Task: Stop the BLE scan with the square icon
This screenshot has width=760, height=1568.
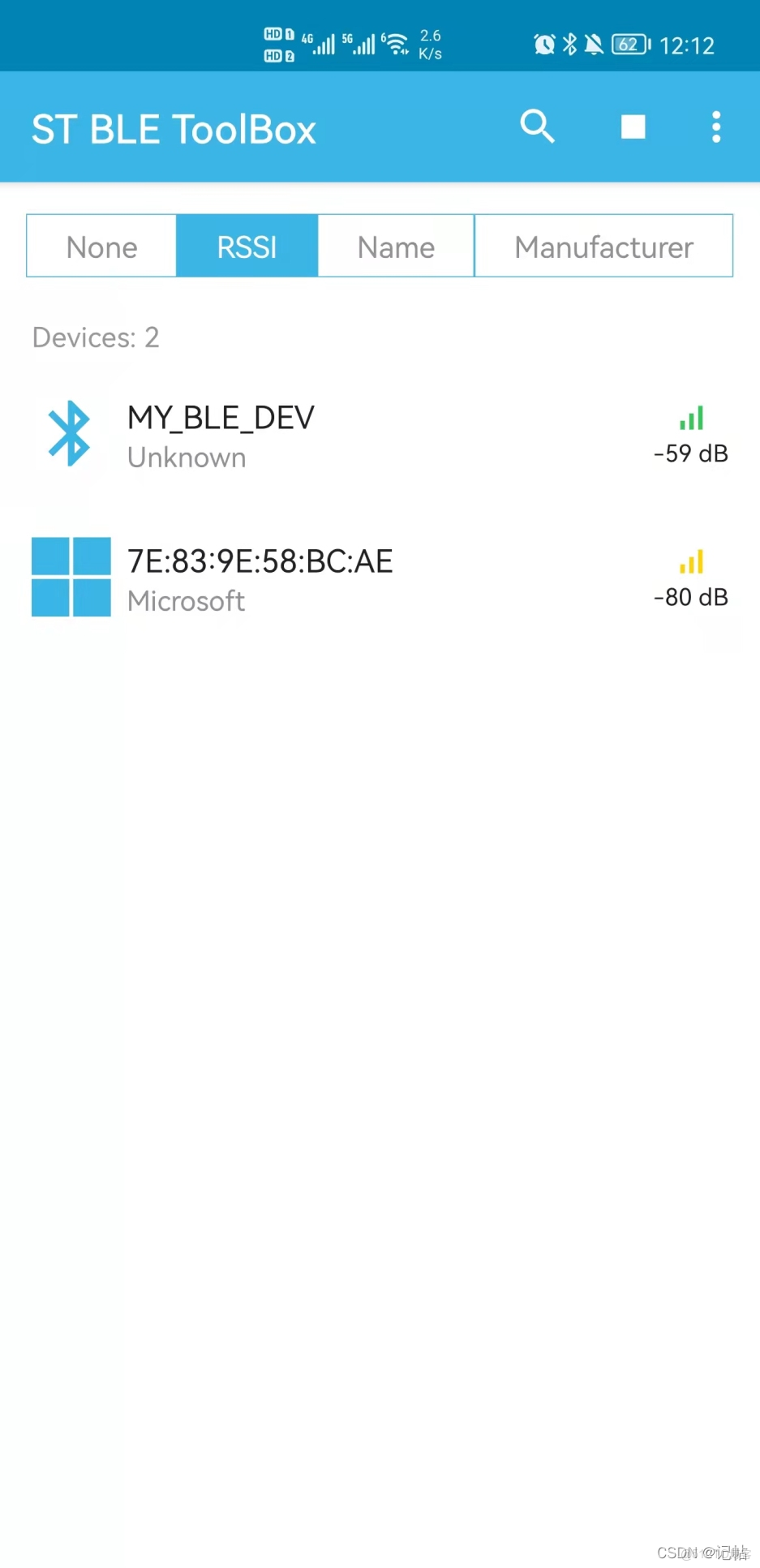Action: click(x=632, y=127)
